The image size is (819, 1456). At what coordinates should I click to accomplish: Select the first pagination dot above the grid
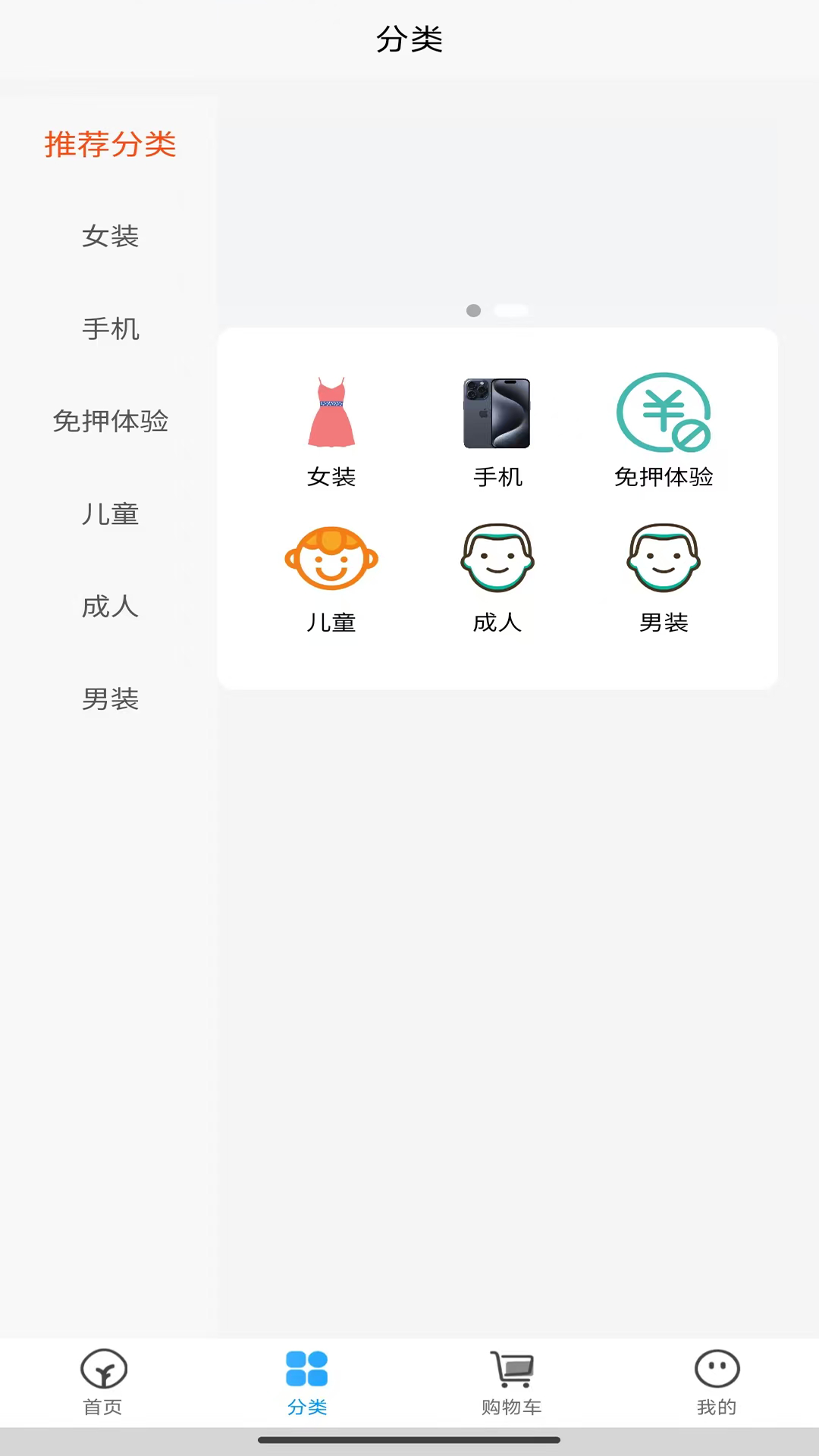click(x=474, y=311)
